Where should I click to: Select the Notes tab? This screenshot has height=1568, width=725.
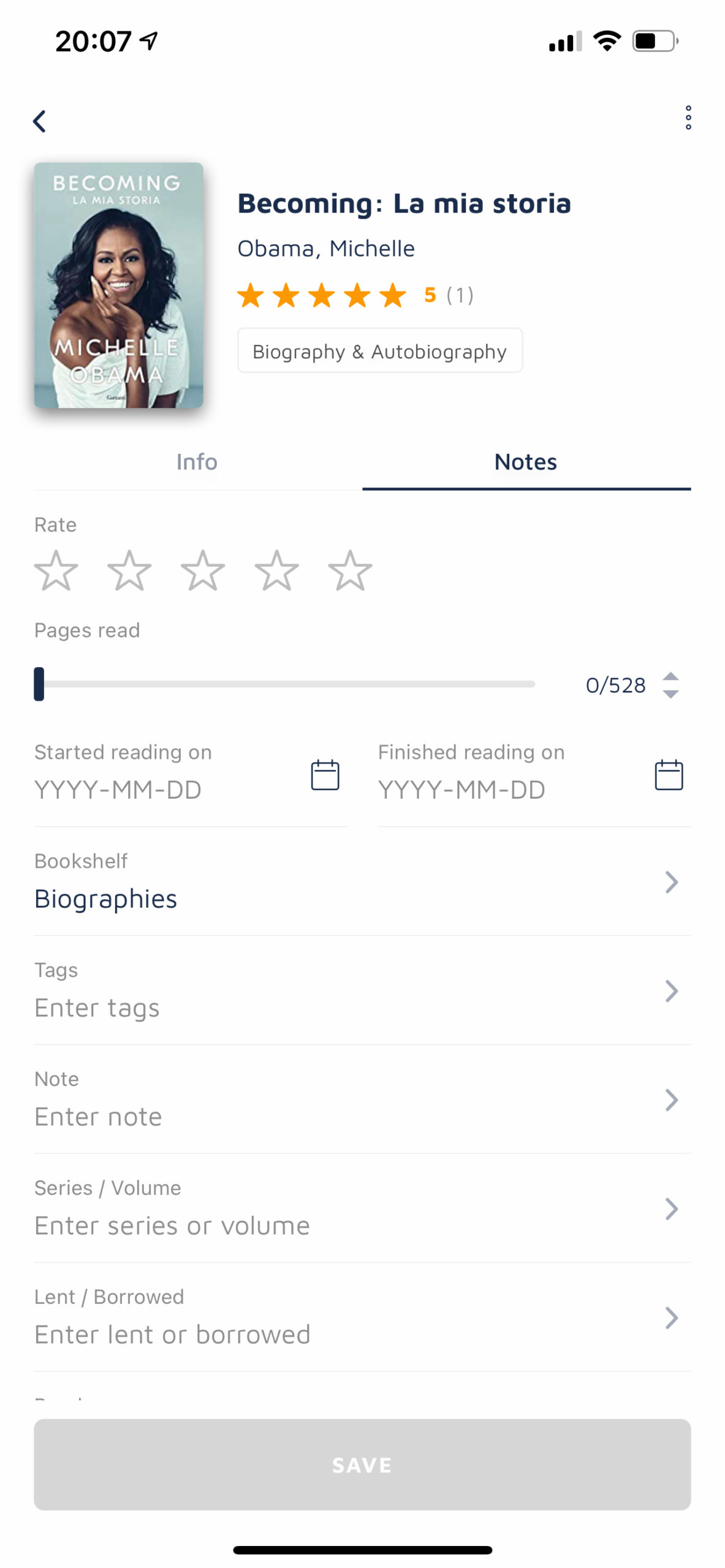point(526,462)
